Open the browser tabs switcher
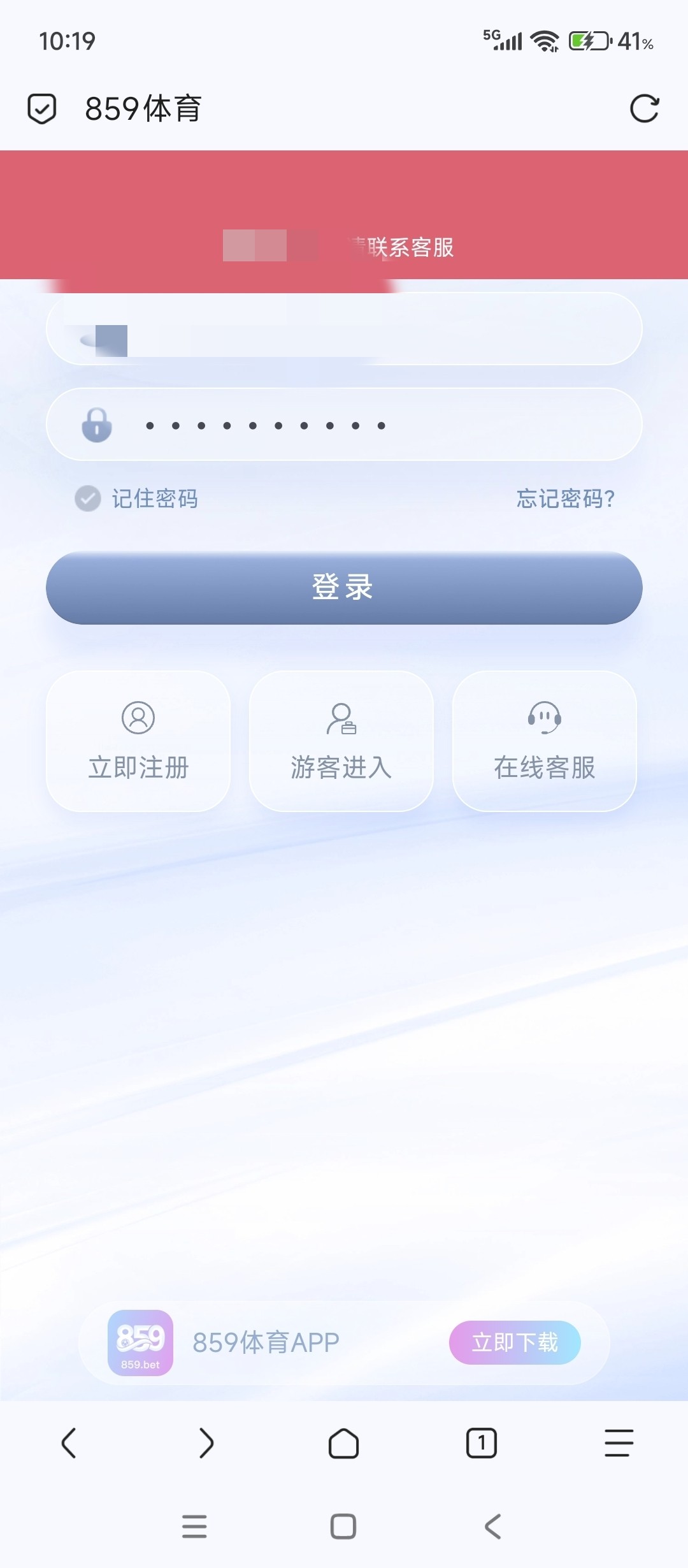This screenshot has width=688, height=1568. tap(482, 1443)
